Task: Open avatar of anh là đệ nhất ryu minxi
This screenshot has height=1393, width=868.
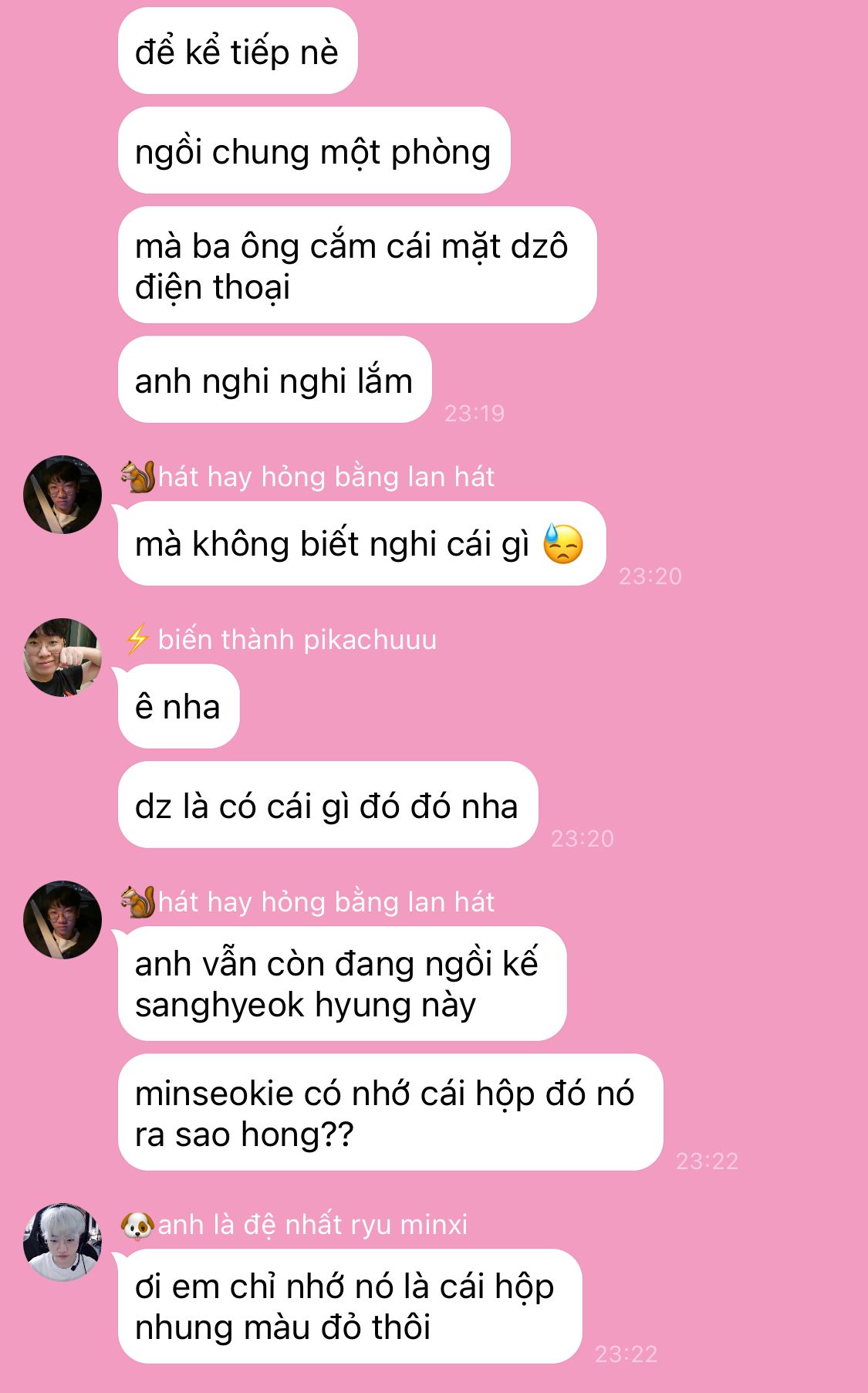Action: click(x=62, y=1243)
